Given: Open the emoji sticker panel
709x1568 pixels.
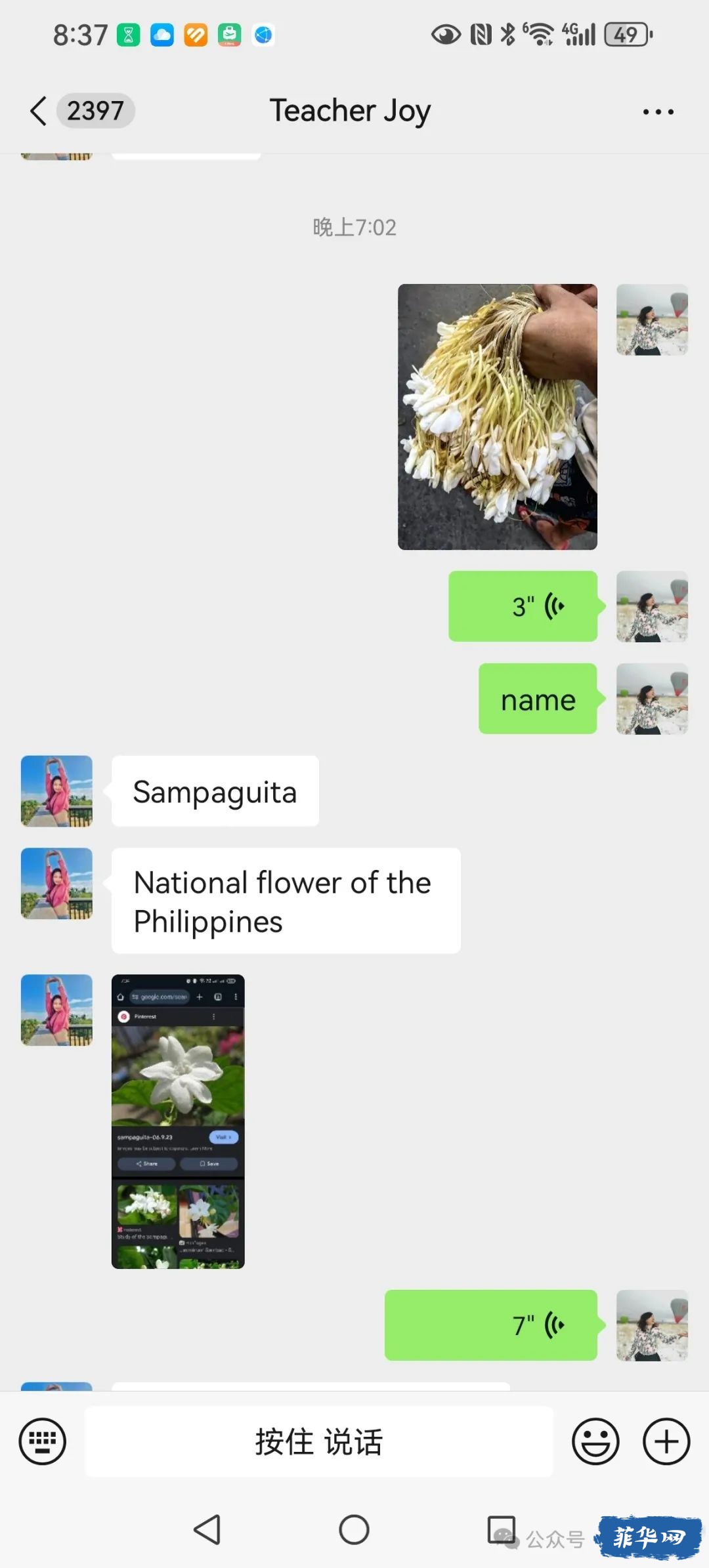Looking at the screenshot, I should pyautogui.click(x=595, y=1441).
